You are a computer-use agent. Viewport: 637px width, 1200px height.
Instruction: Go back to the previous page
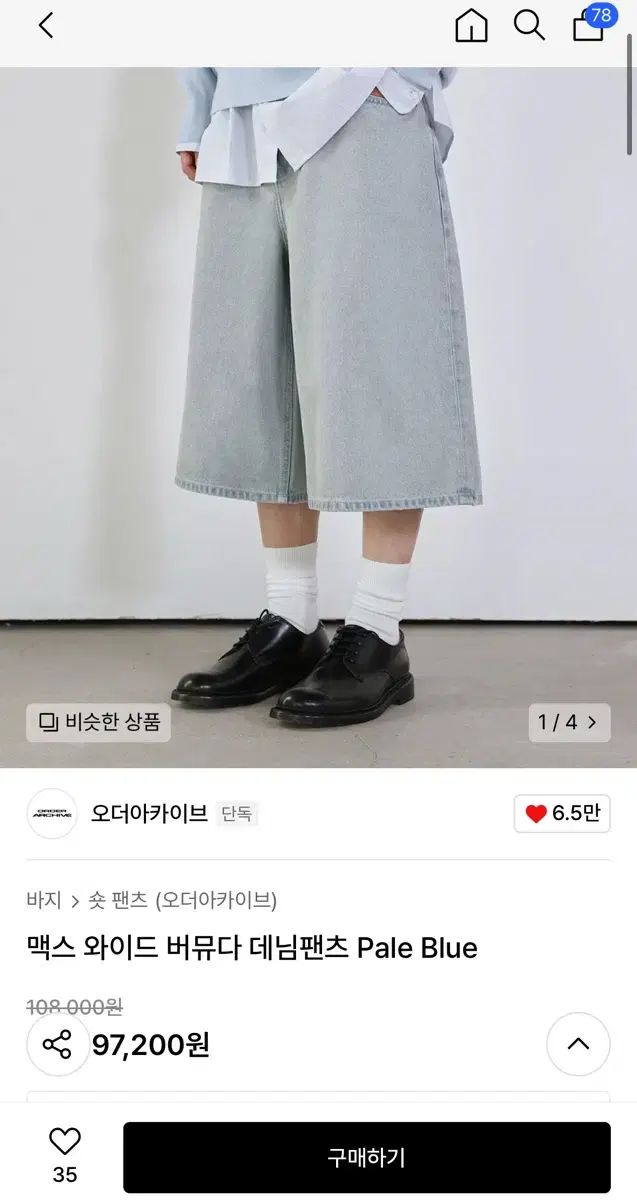pyautogui.click(x=46, y=26)
